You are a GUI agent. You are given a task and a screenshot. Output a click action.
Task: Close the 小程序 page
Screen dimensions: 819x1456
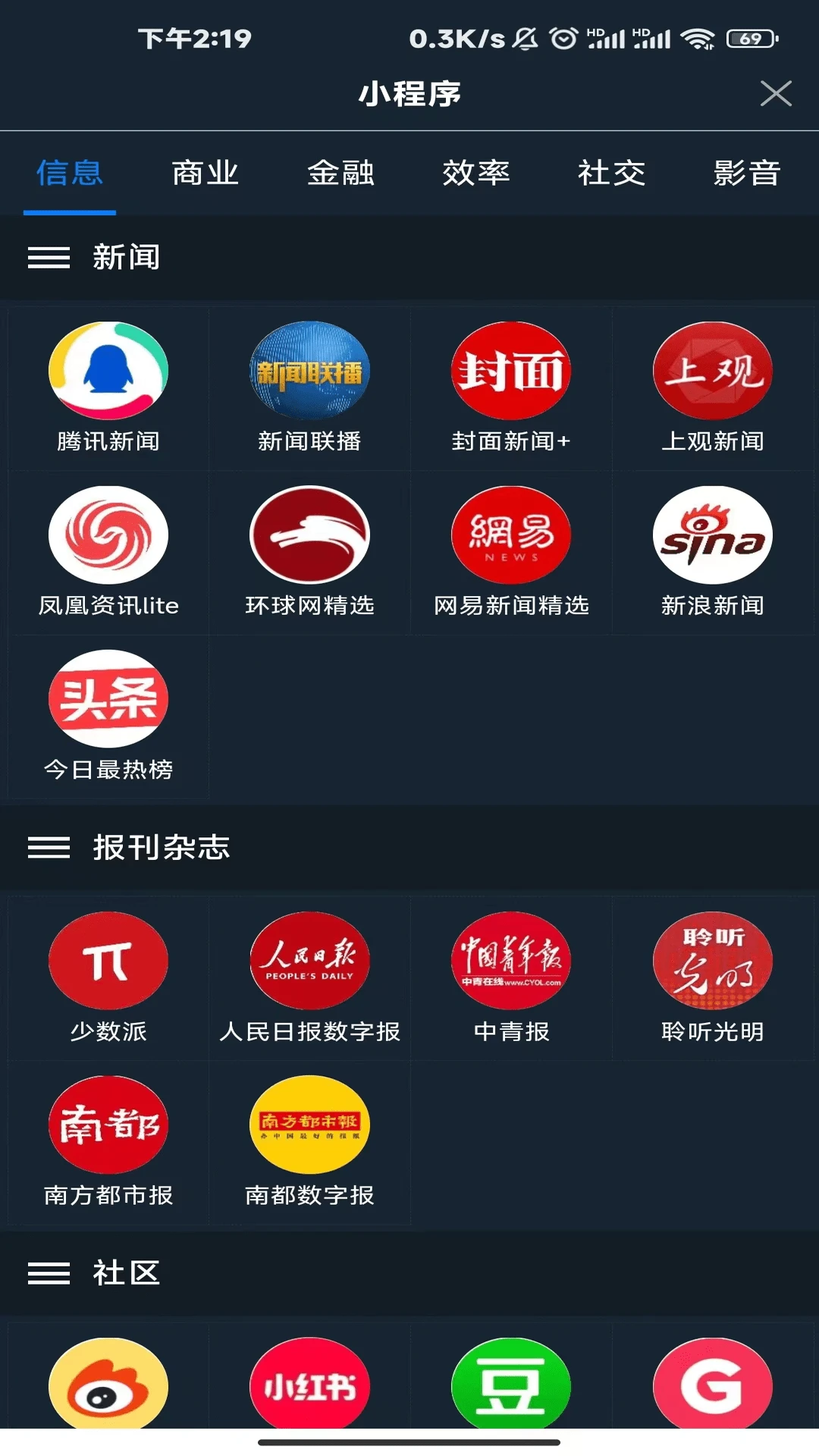point(775,94)
